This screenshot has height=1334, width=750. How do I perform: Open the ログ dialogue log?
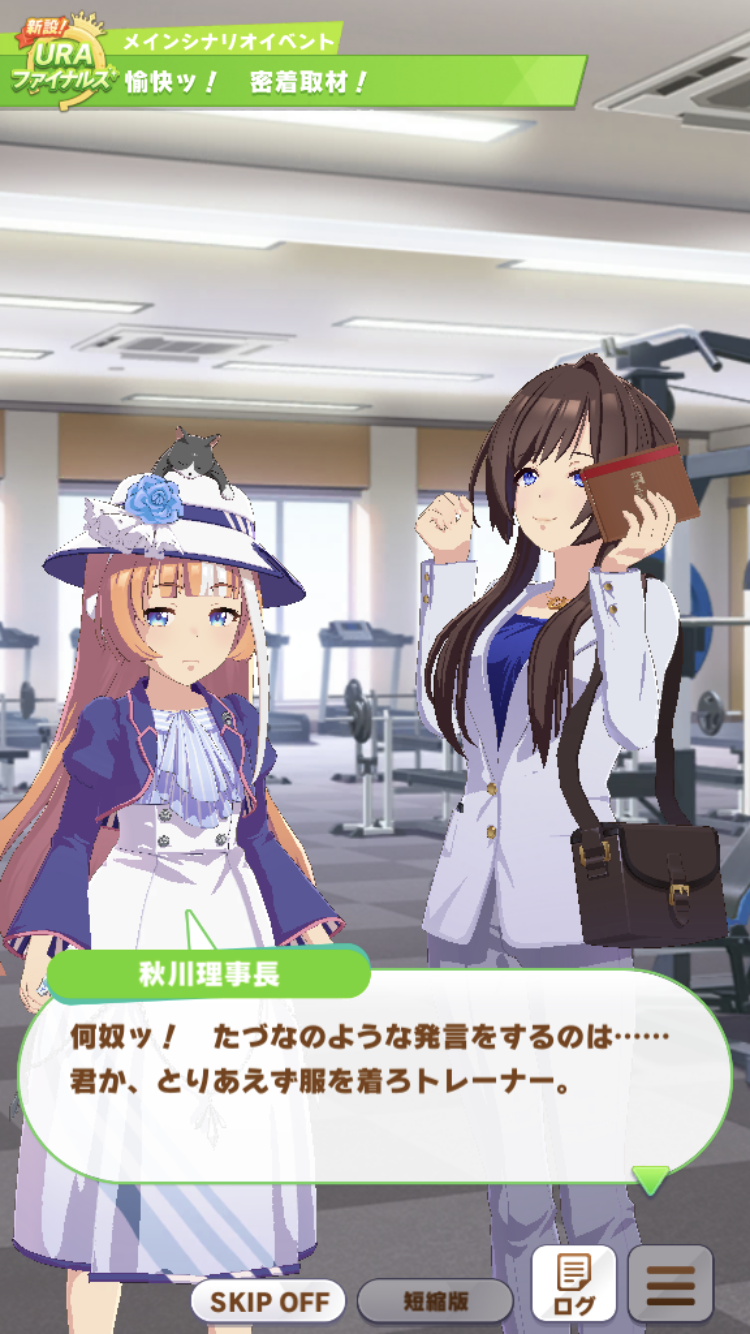tap(574, 1285)
